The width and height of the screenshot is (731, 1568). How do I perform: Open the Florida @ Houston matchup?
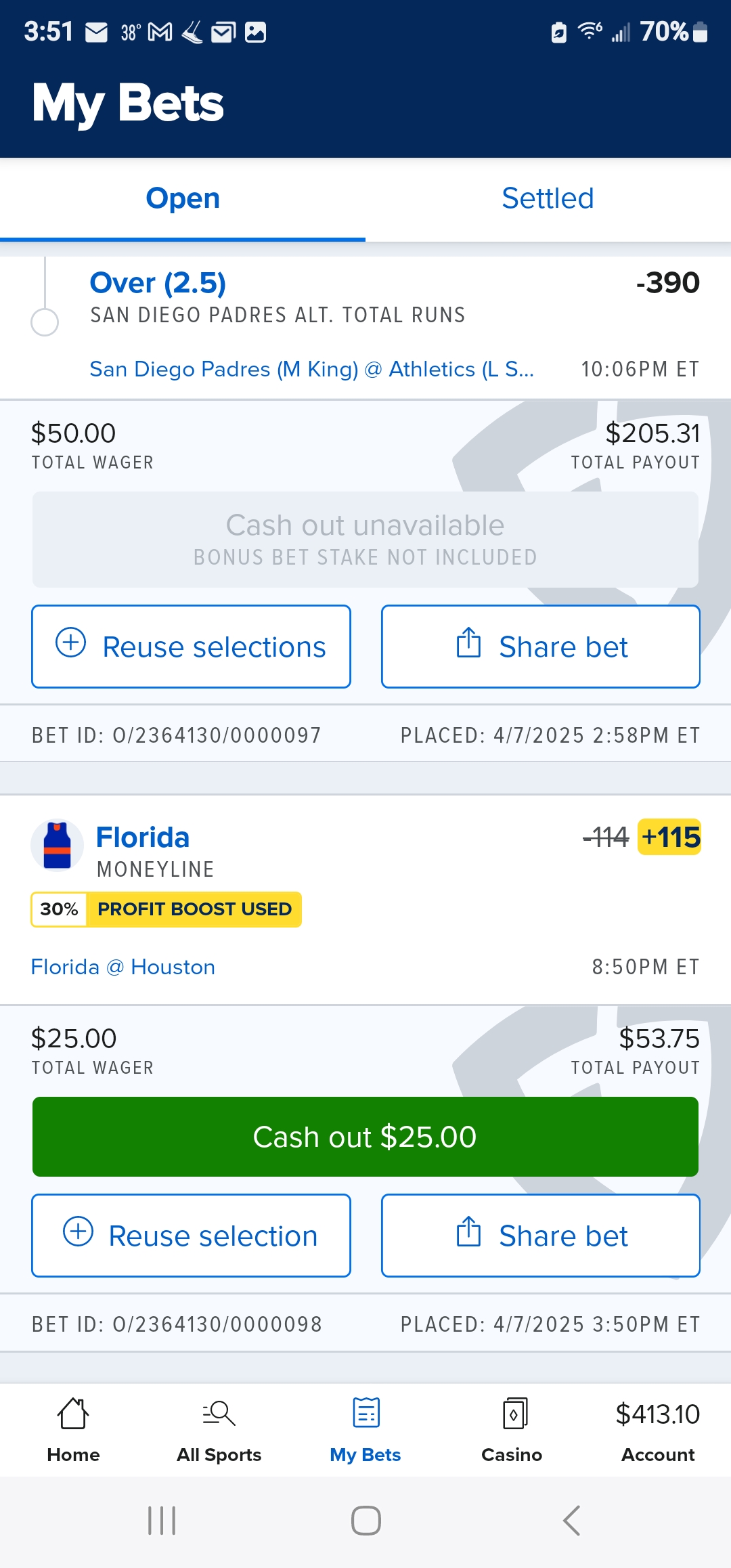tap(123, 967)
